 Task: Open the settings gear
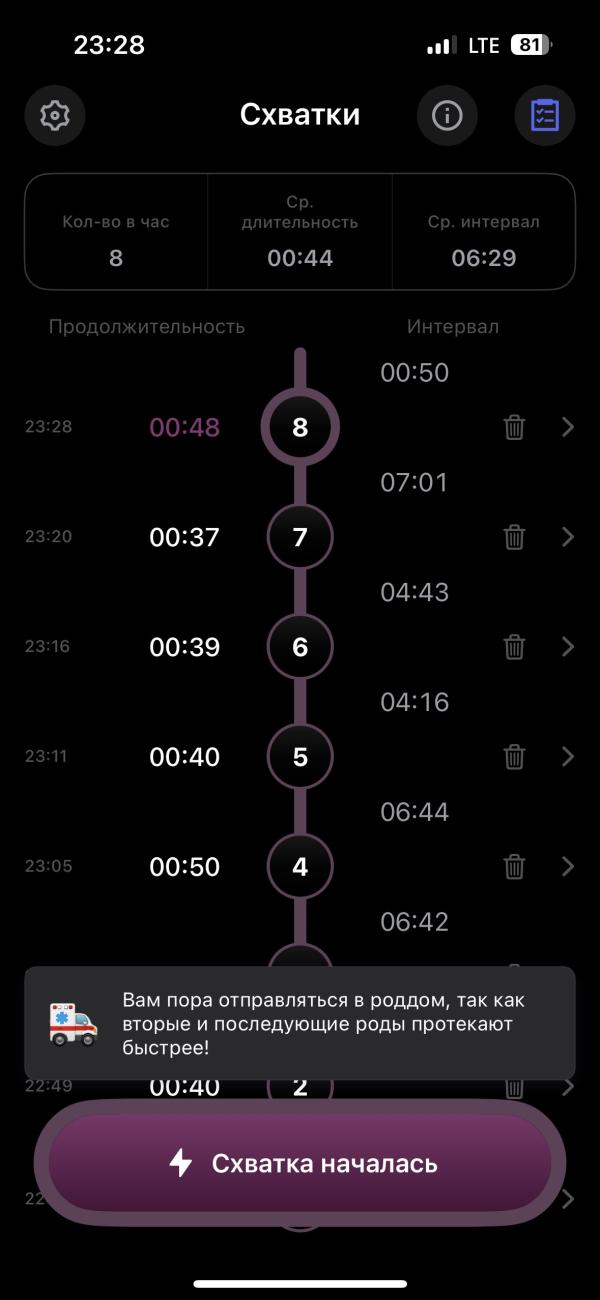(x=55, y=116)
